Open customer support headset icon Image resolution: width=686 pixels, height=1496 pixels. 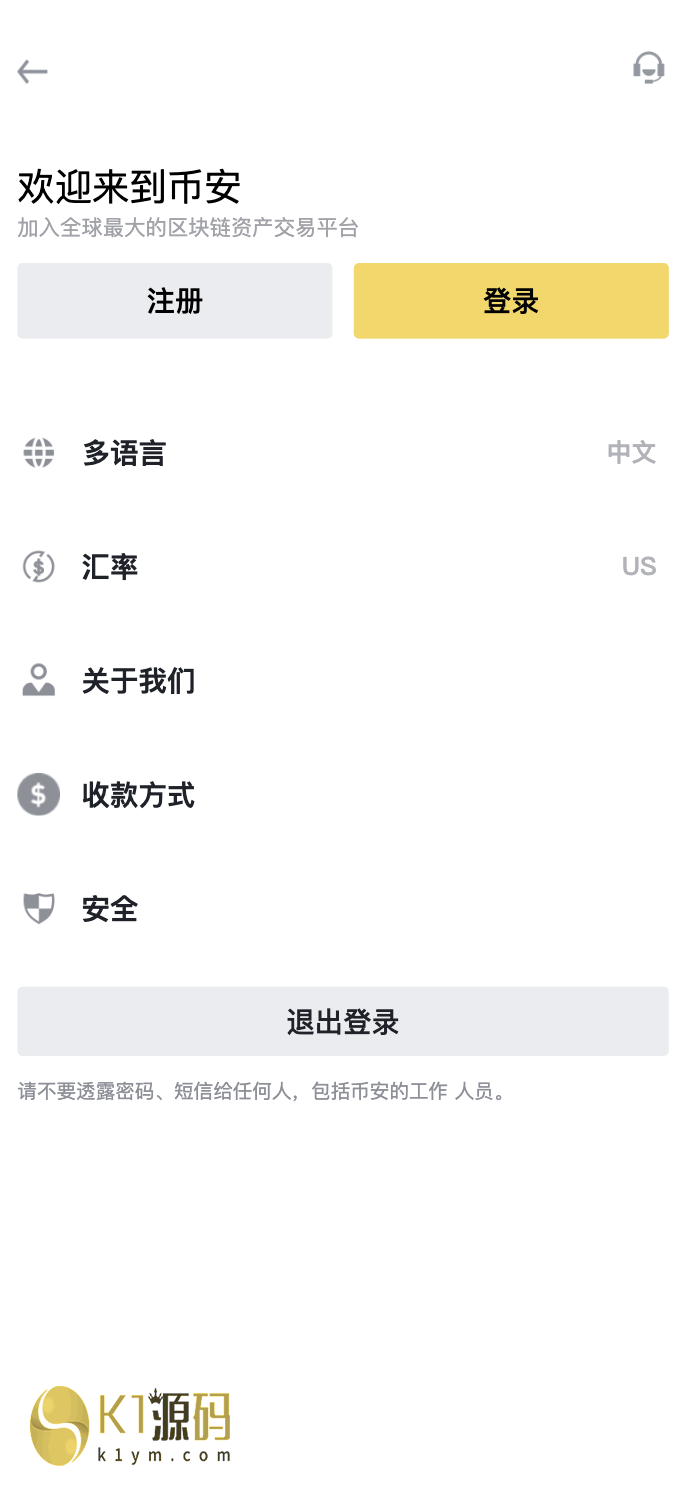(649, 68)
